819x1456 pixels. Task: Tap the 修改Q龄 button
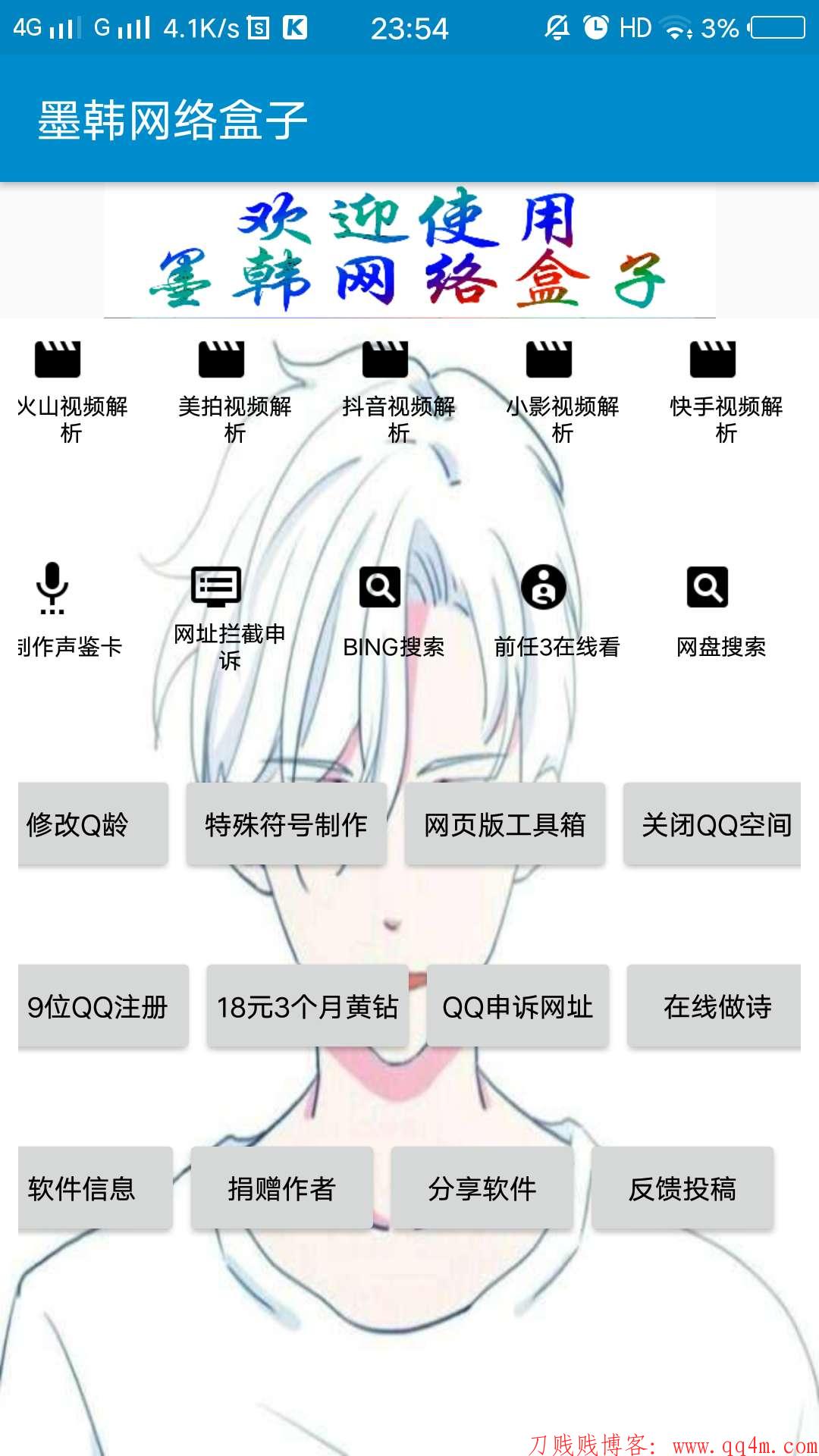click(93, 824)
